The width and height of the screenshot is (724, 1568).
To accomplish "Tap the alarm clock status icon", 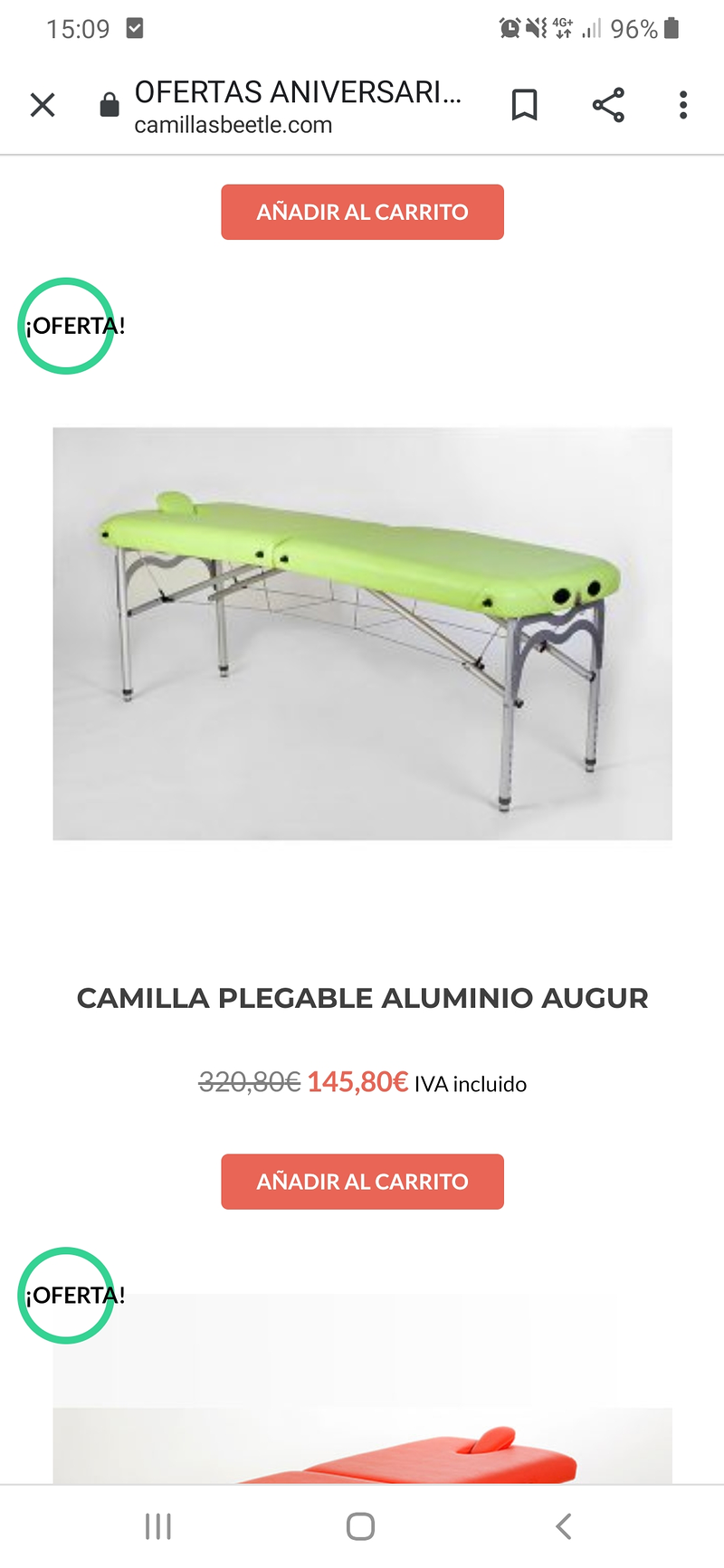I will coord(510,29).
